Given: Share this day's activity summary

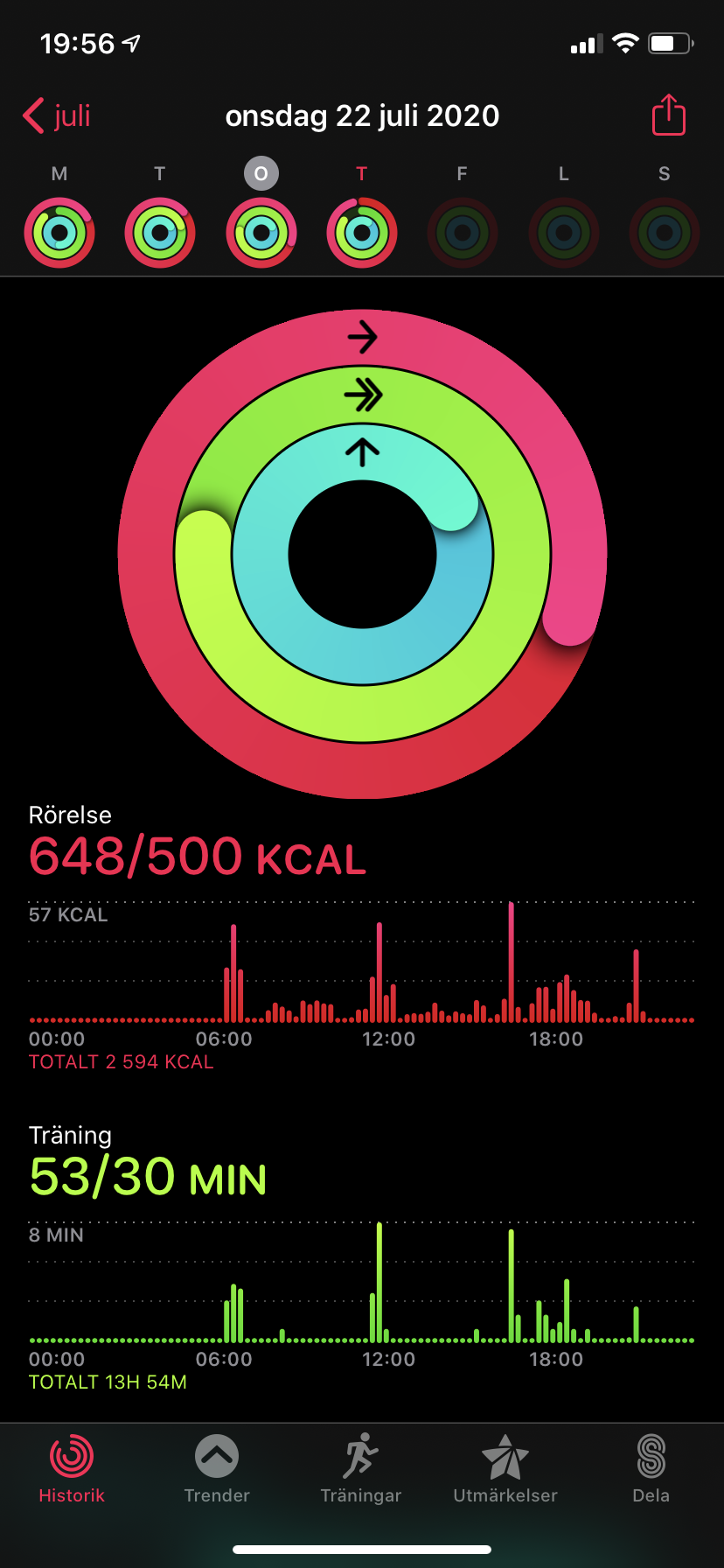Looking at the screenshot, I should (x=668, y=115).
